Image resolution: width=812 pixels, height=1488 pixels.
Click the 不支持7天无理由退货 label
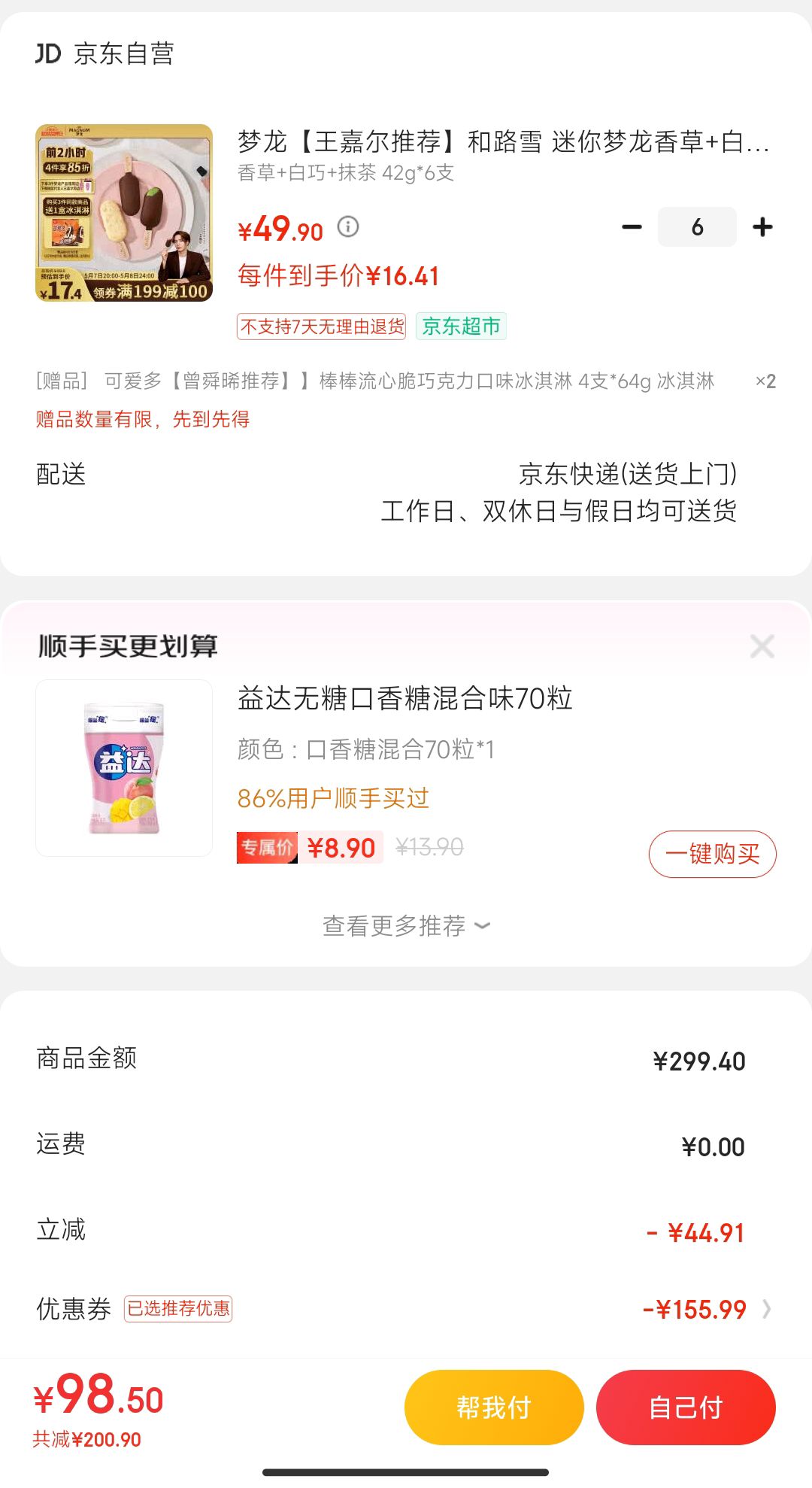322,326
